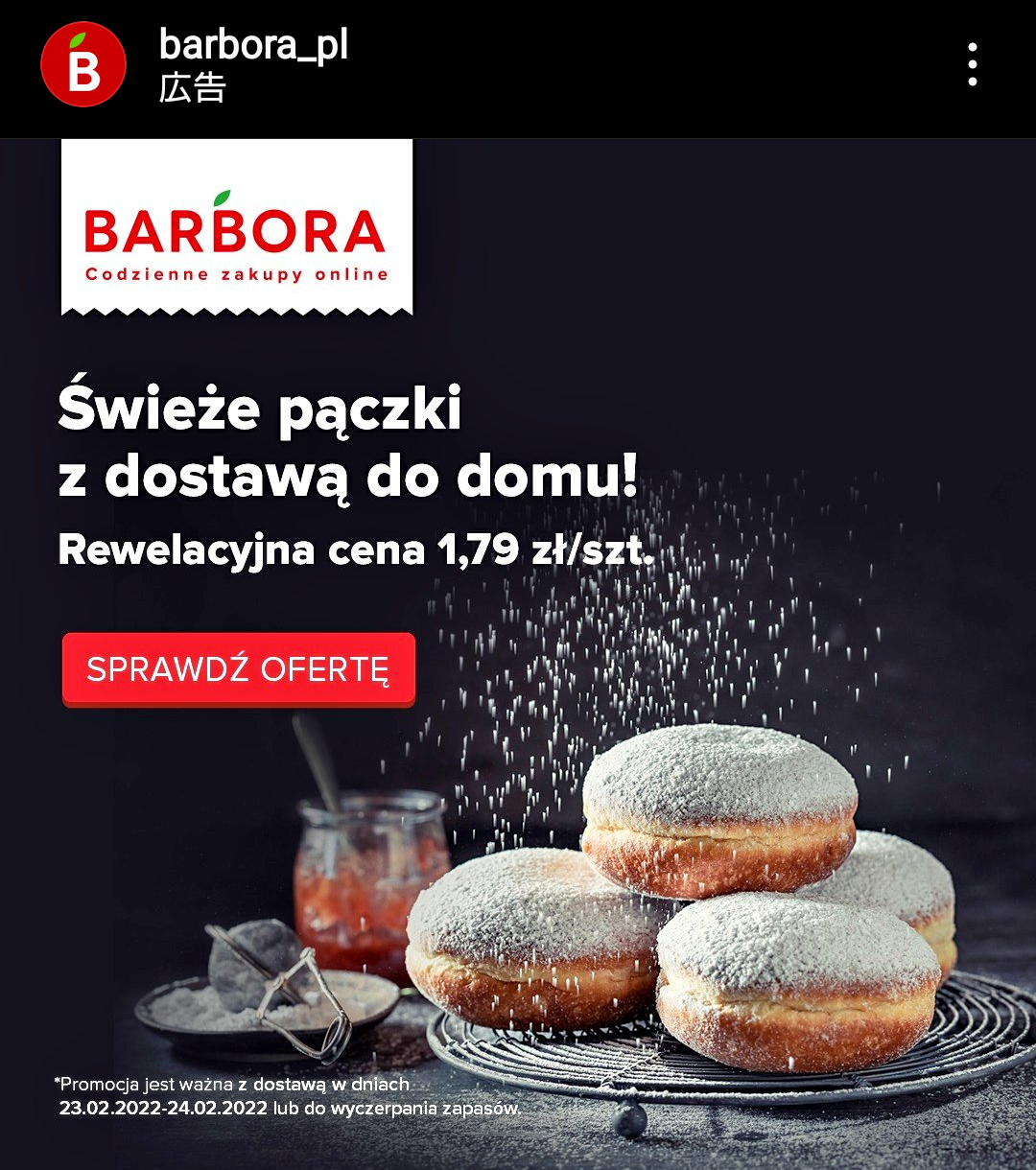Tap the barbora_pl username
1036x1170 pixels.
click(253, 45)
